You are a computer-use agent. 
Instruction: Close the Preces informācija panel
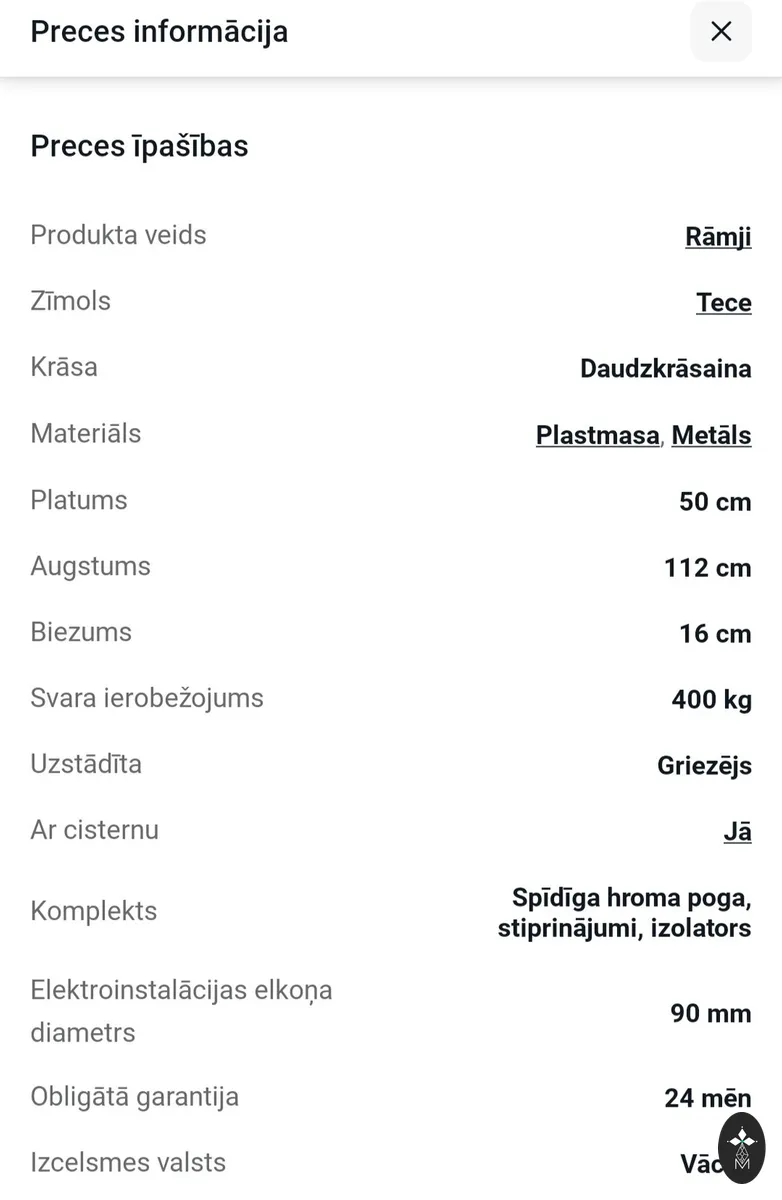point(721,31)
